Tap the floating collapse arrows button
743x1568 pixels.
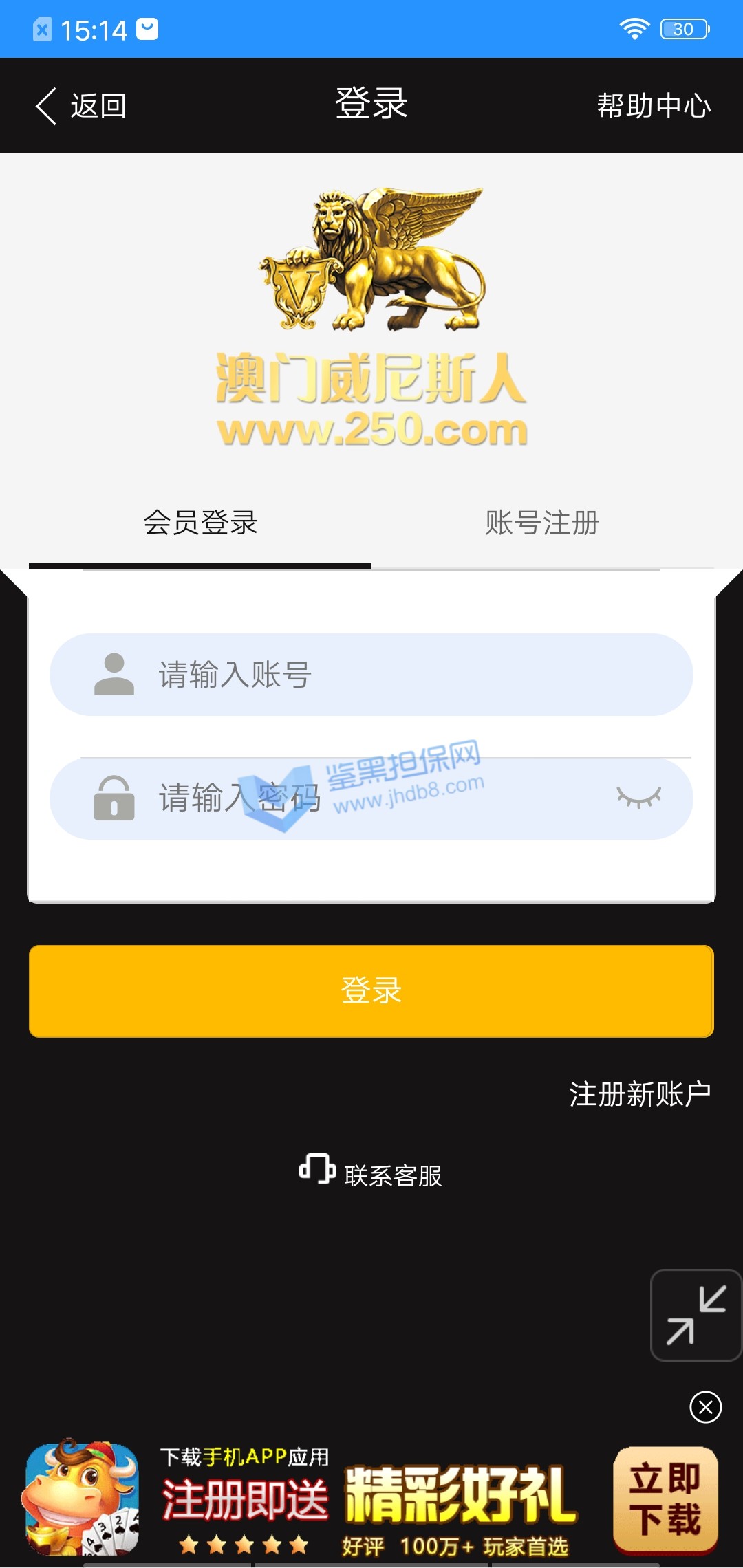click(696, 1315)
